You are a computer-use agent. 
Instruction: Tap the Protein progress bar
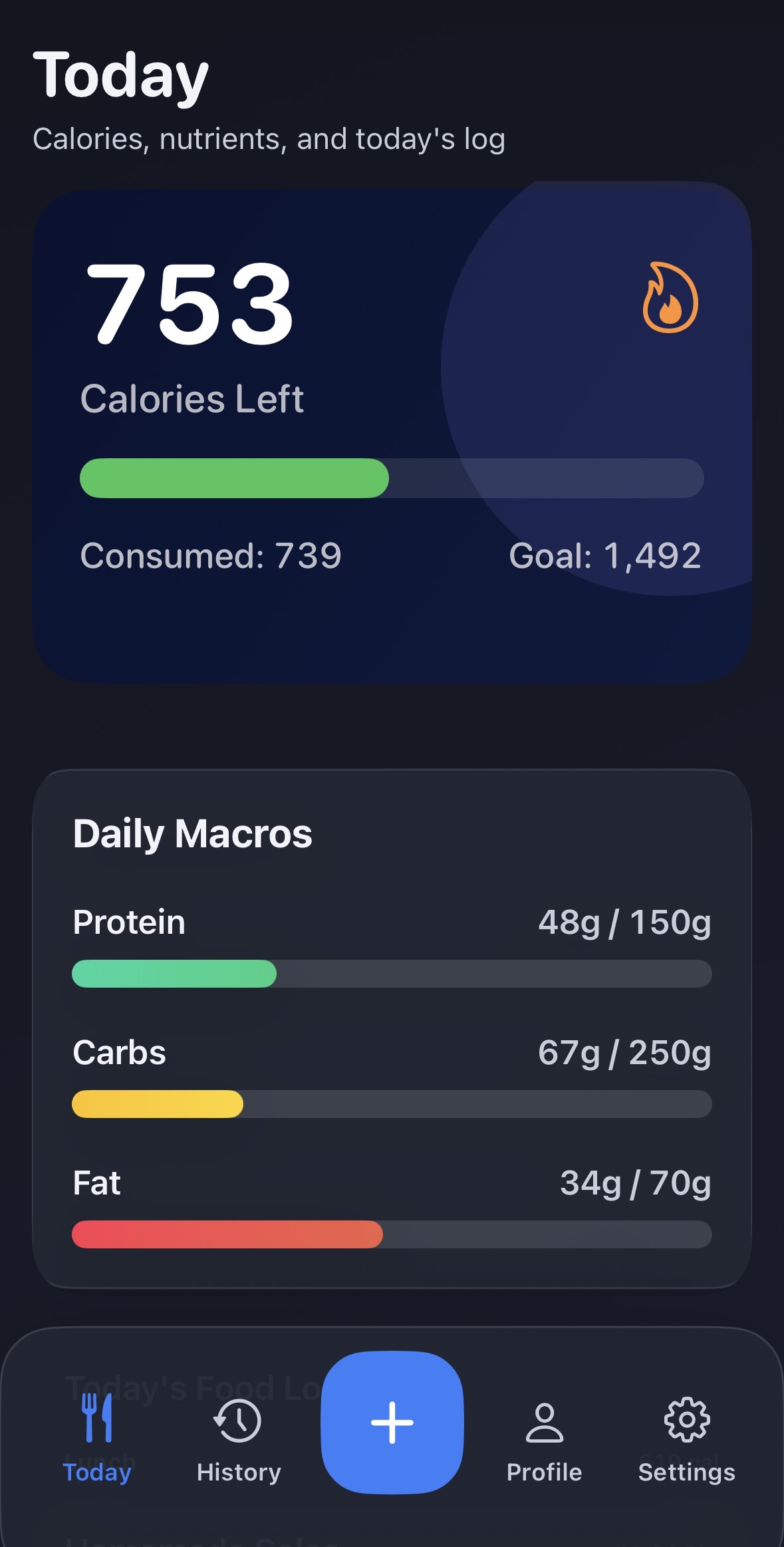point(391,974)
